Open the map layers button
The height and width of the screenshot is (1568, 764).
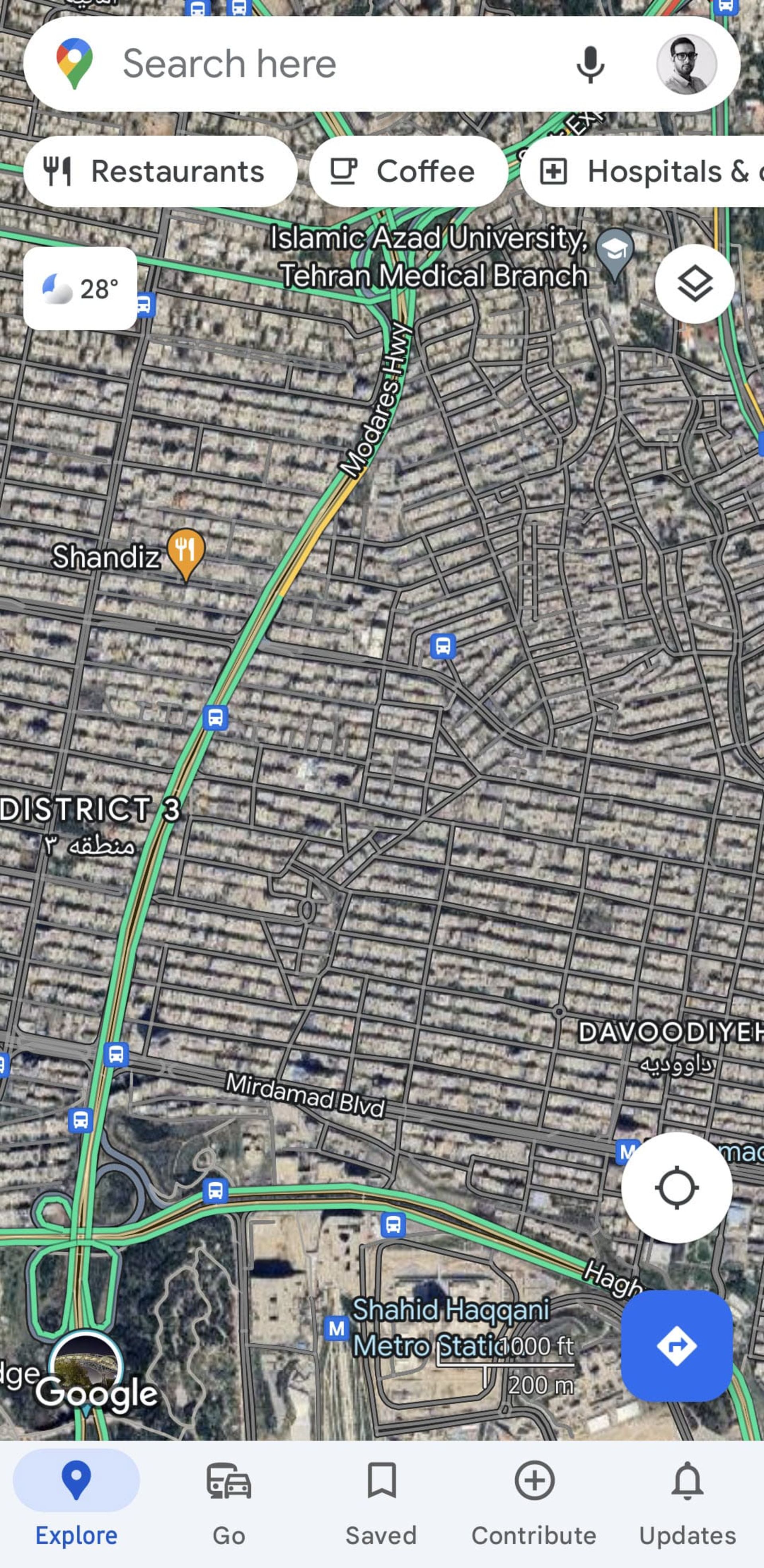click(694, 284)
